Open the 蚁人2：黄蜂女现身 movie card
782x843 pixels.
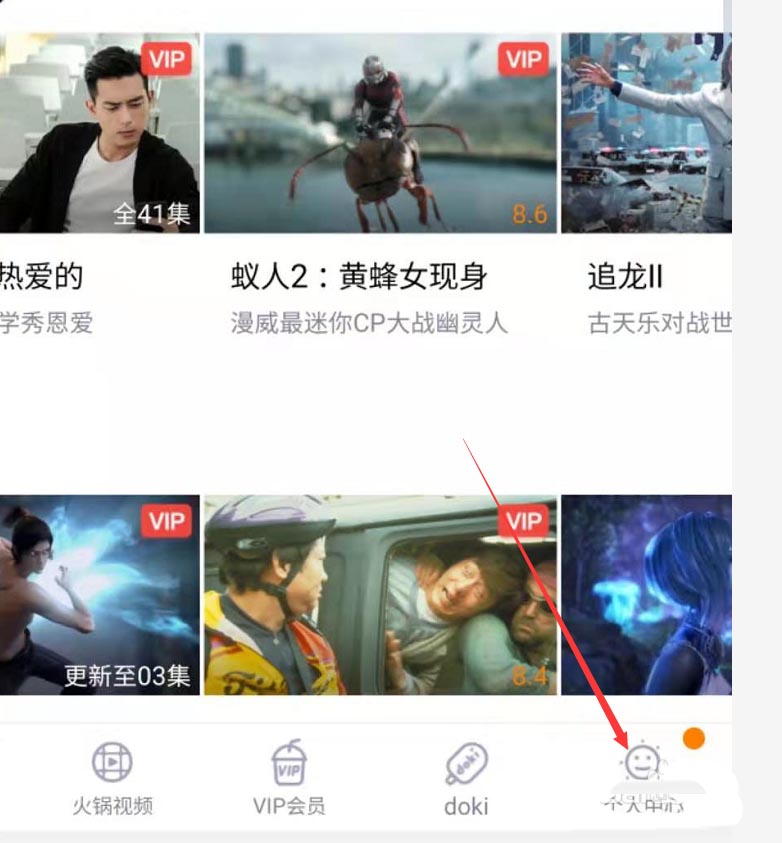[x=380, y=133]
